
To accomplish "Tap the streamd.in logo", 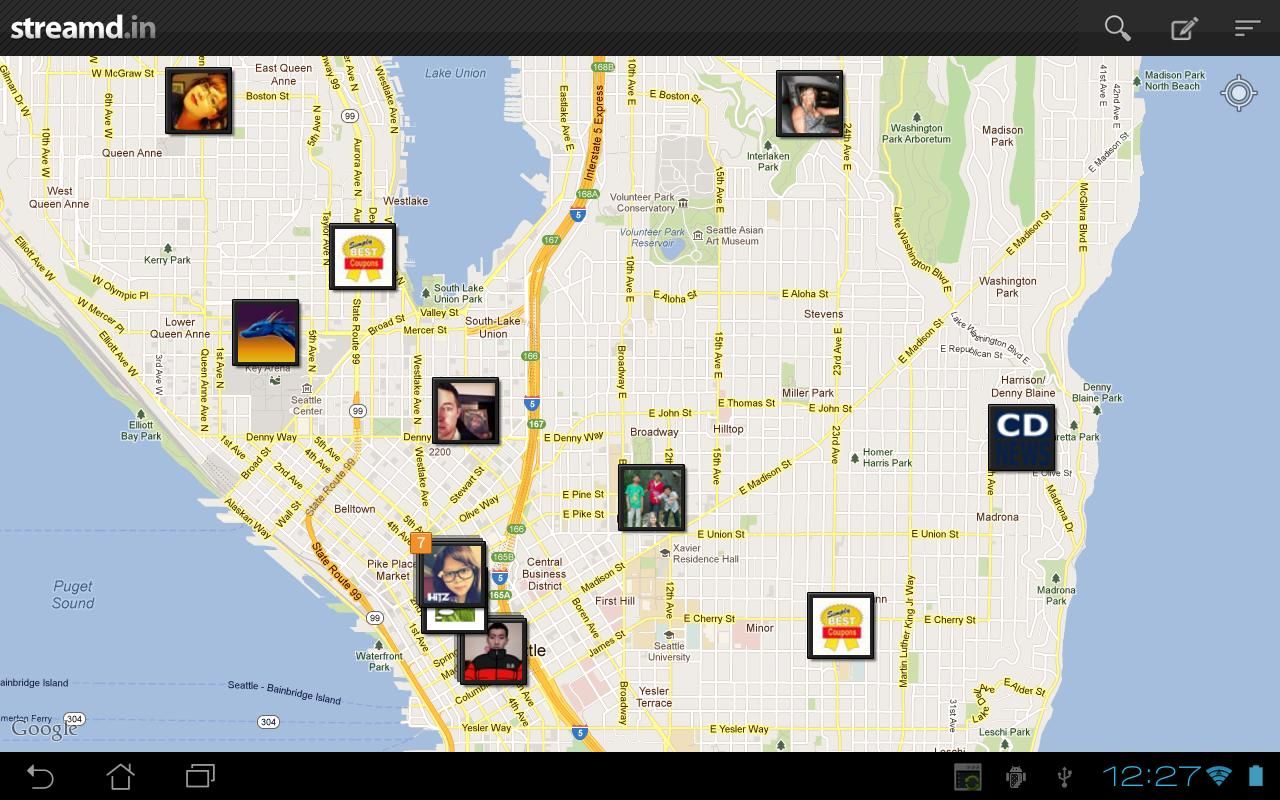I will 83,27.
